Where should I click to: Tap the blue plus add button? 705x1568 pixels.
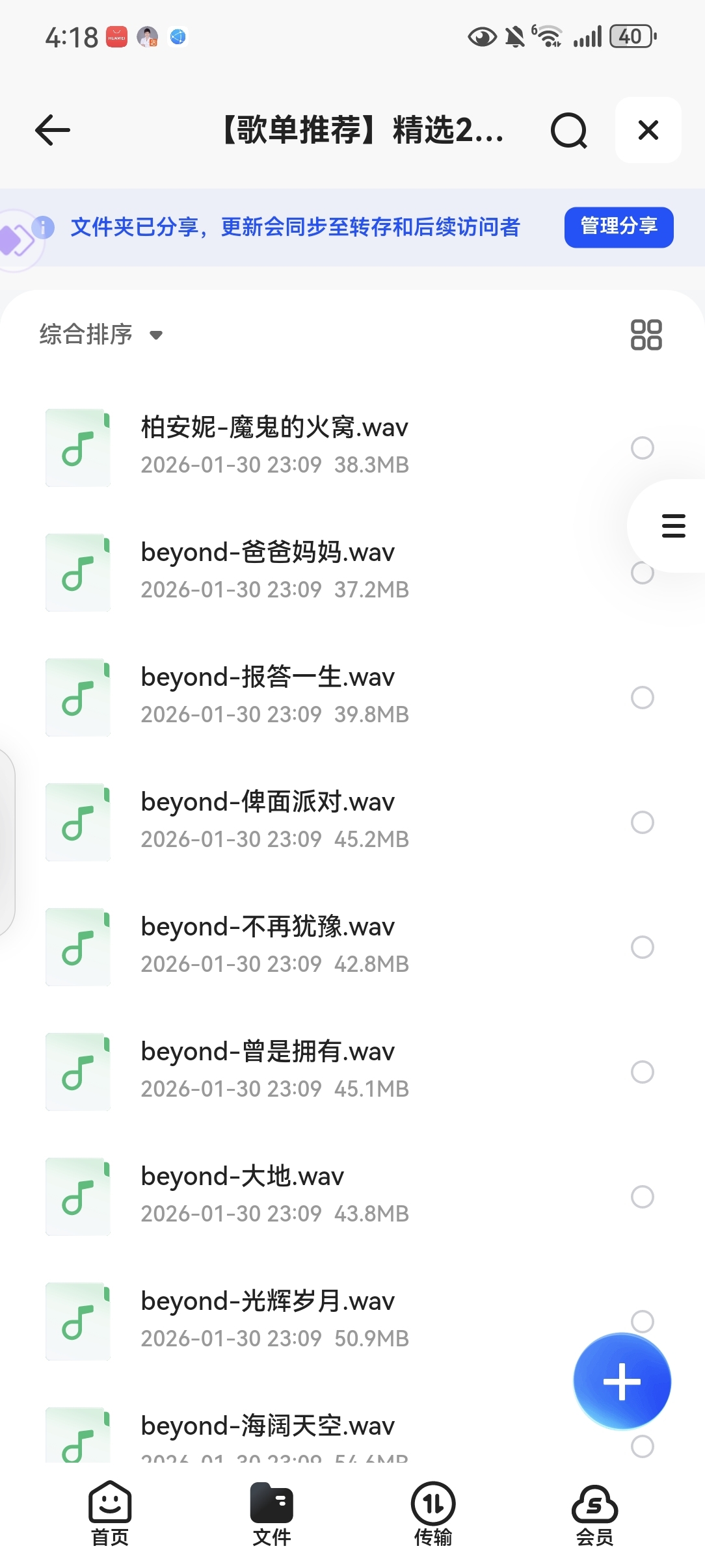coord(622,1381)
